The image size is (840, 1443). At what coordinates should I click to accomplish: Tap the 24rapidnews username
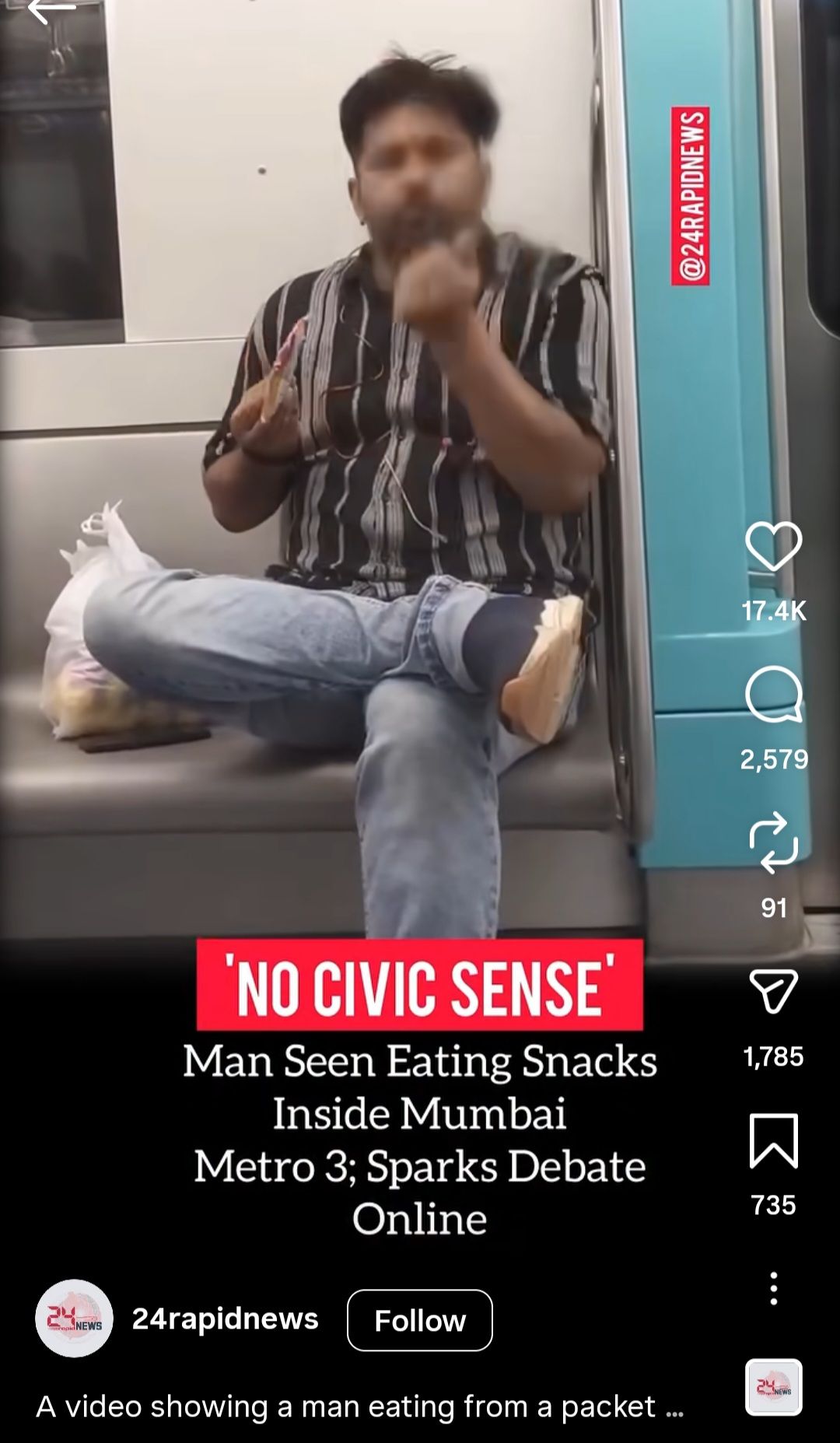tap(226, 1319)
